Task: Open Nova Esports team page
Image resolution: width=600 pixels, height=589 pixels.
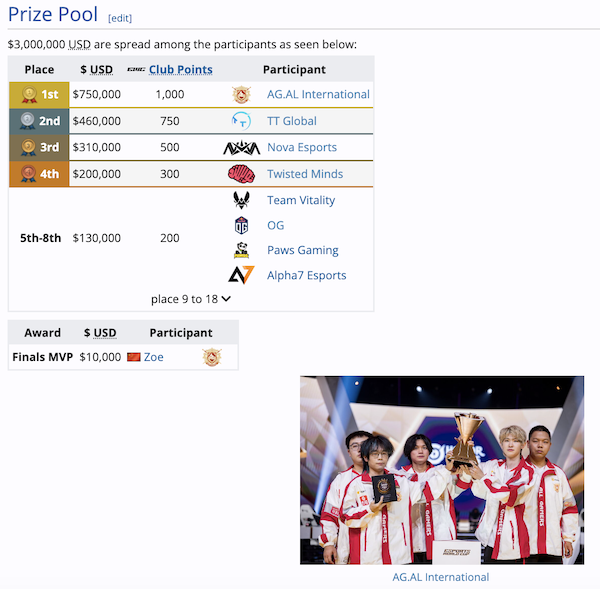Action: click(x=304, y=148)
